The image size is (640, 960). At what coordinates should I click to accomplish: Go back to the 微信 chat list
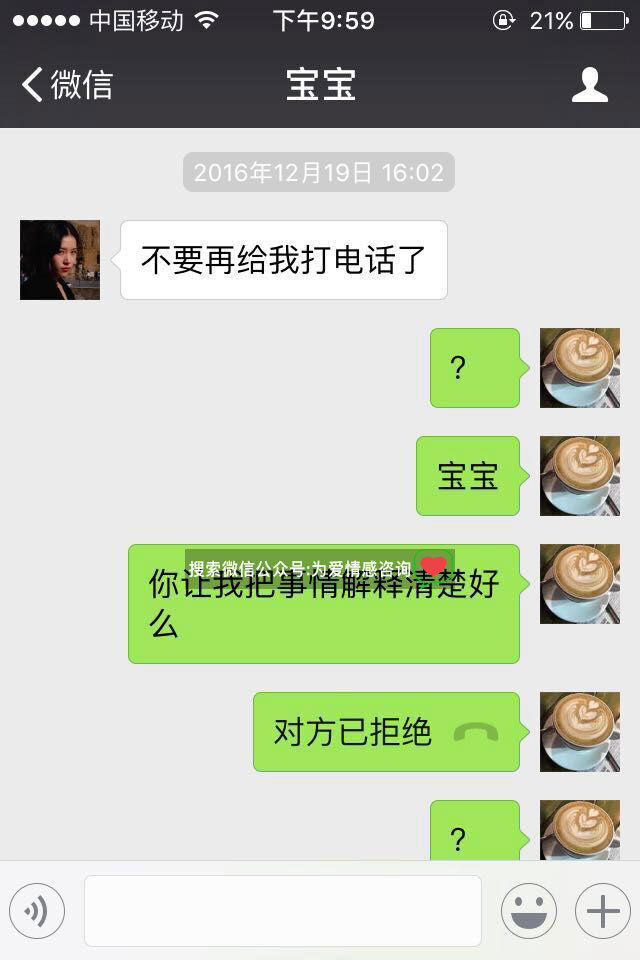coord(66,85)
